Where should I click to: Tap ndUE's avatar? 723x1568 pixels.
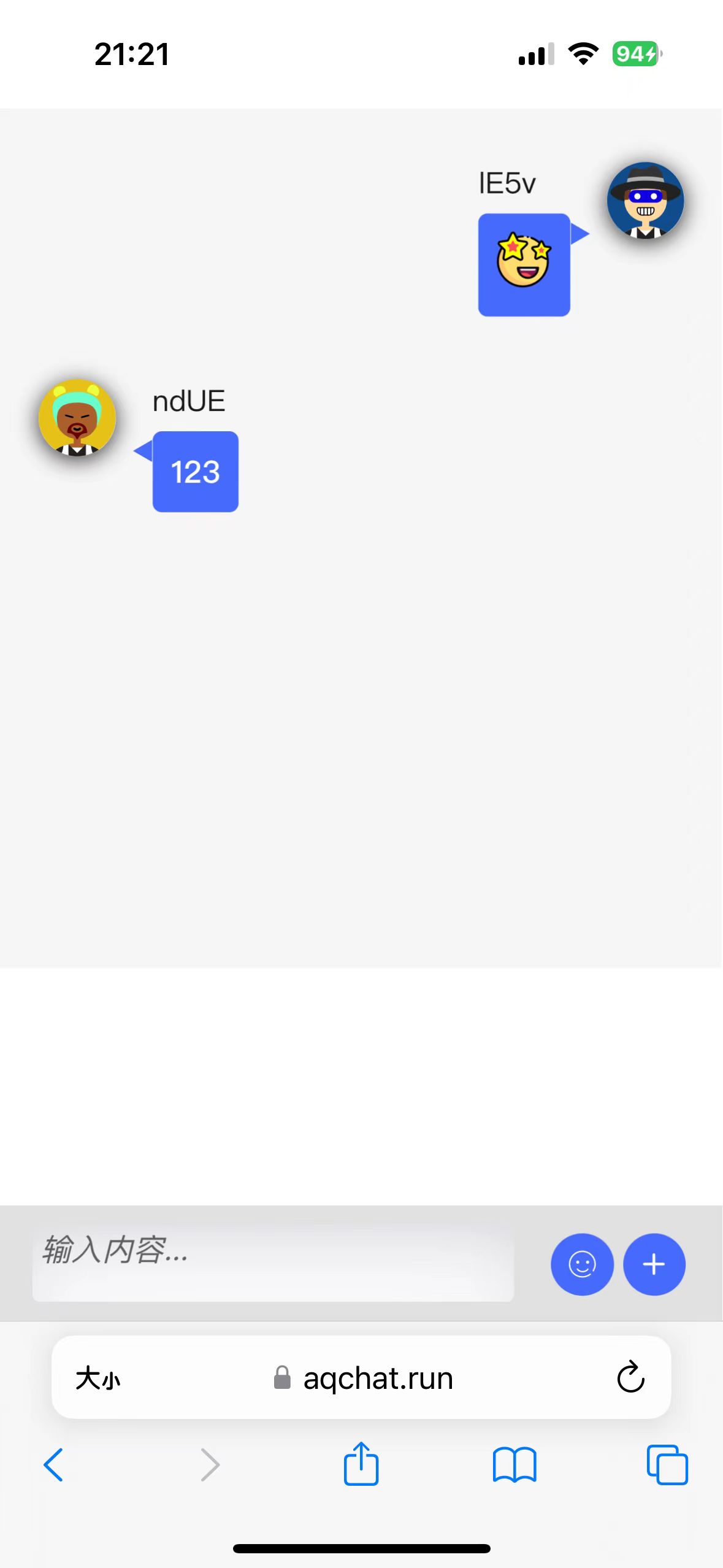pos(77,418)
